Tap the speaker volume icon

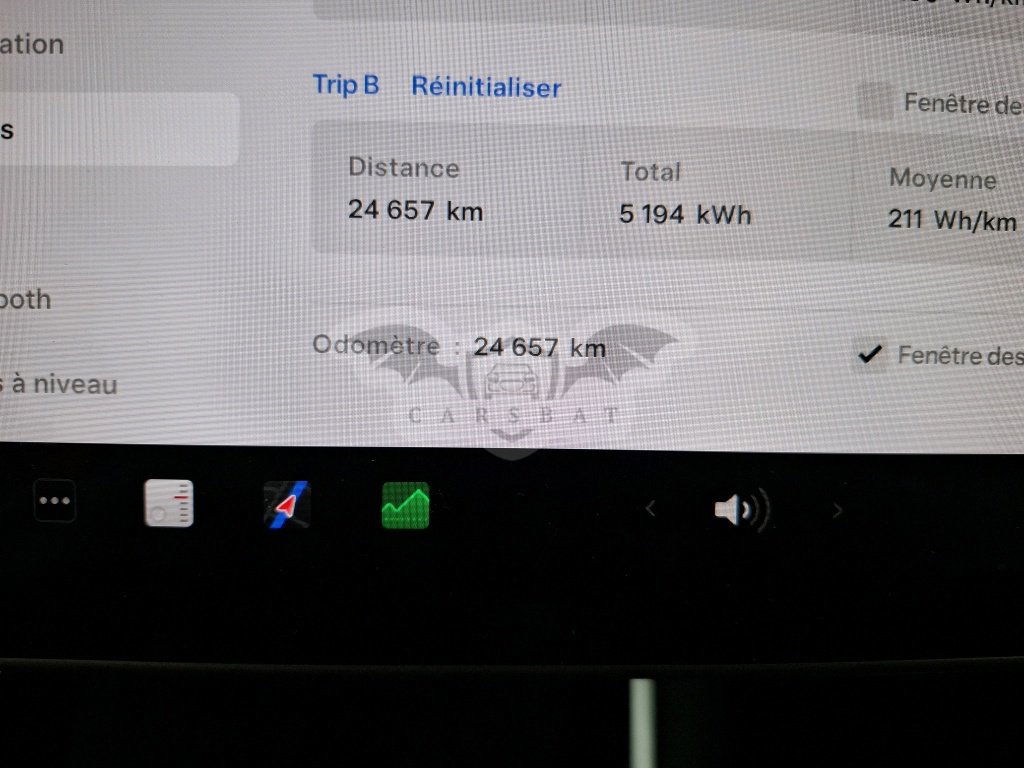pos(741,511)
